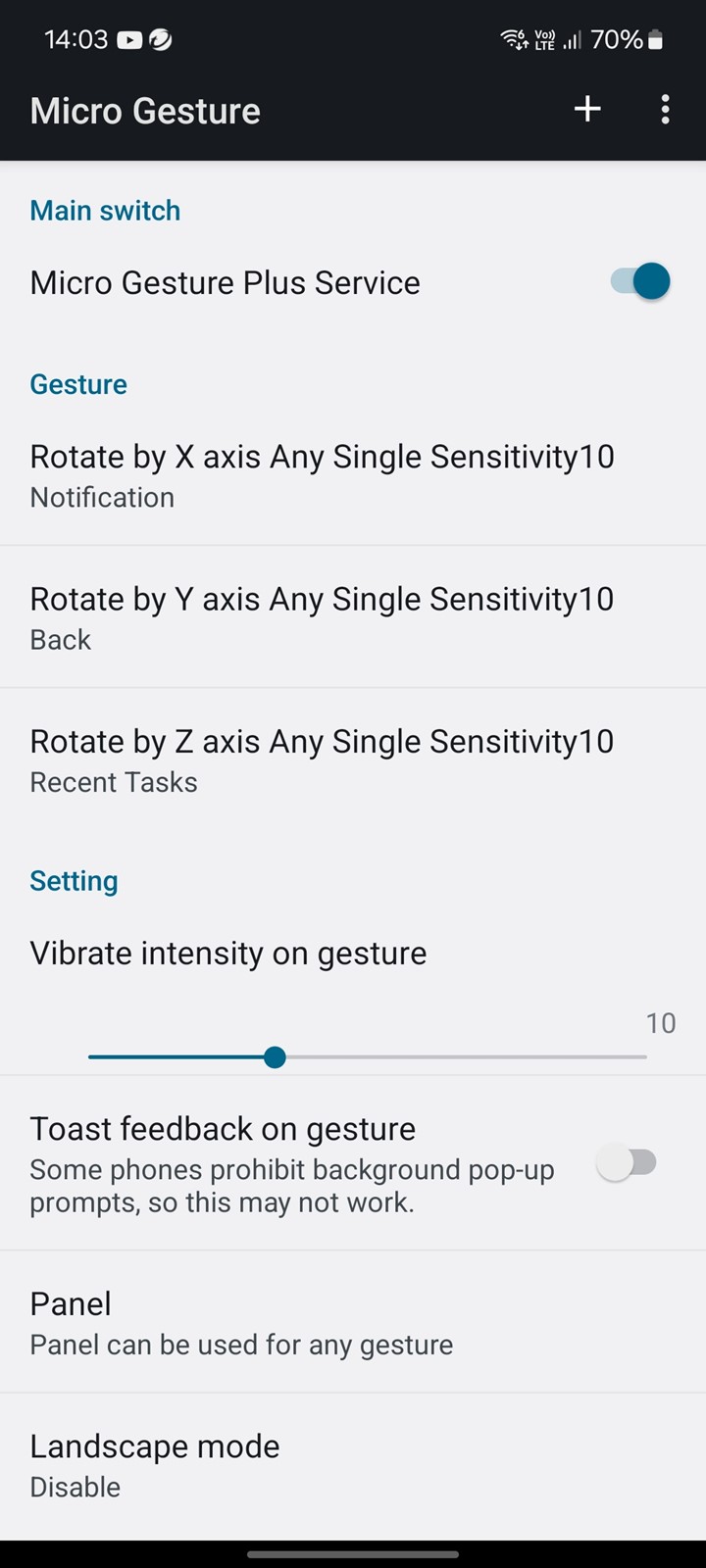This screenshot has width=706, height=1568.
Task: Open the Rotate by X axis gesture
Action: coord(353,474)
